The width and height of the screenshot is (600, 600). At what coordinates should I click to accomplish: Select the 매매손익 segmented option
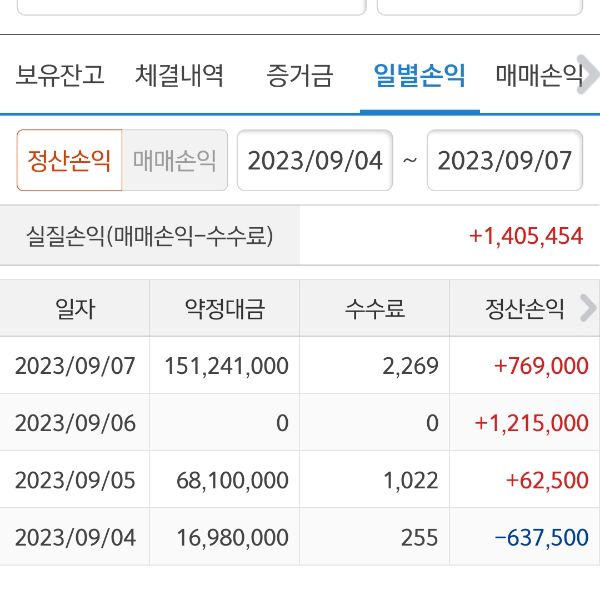pos(175,161)
